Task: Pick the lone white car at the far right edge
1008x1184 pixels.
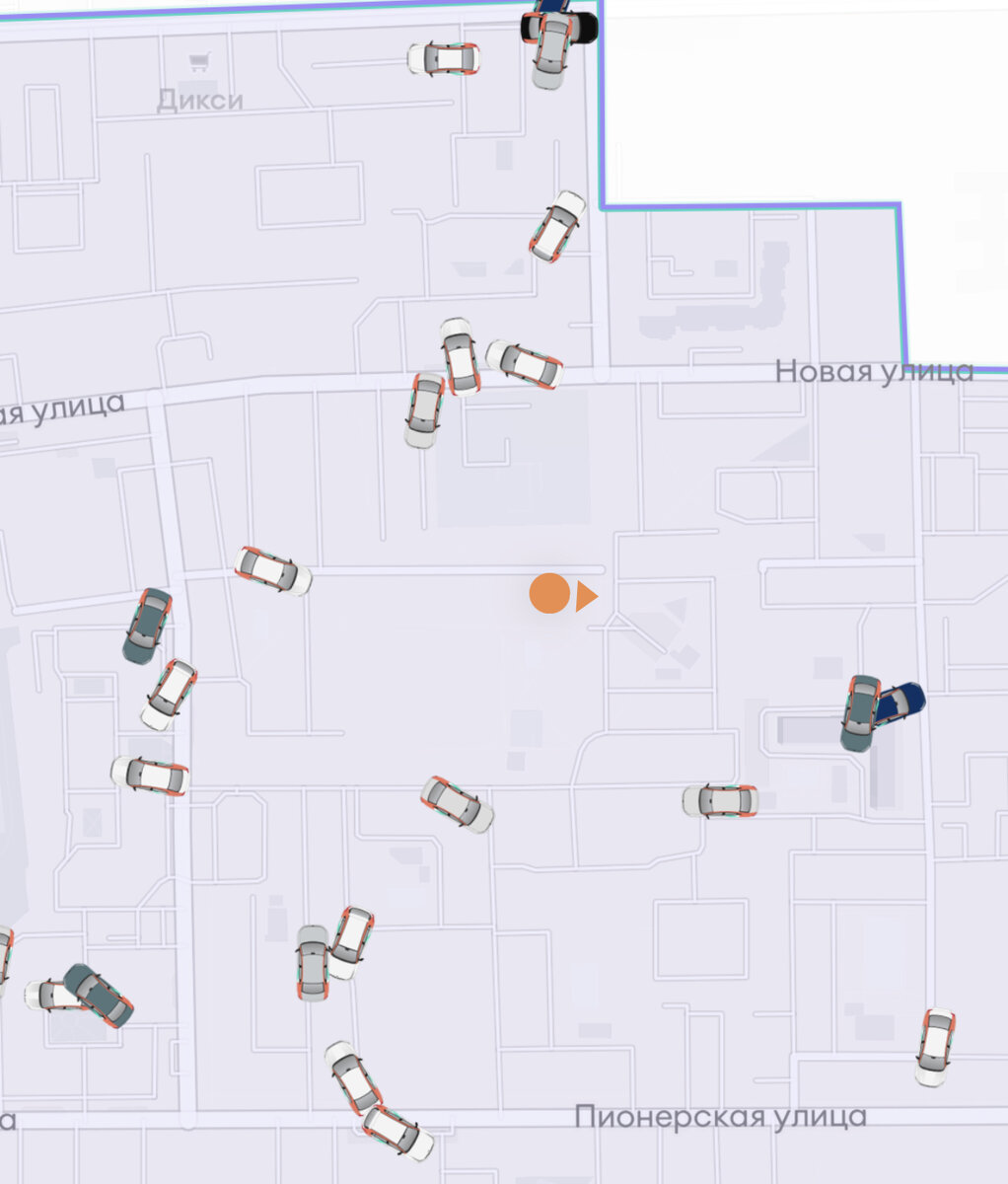Action: [935, 1047]
